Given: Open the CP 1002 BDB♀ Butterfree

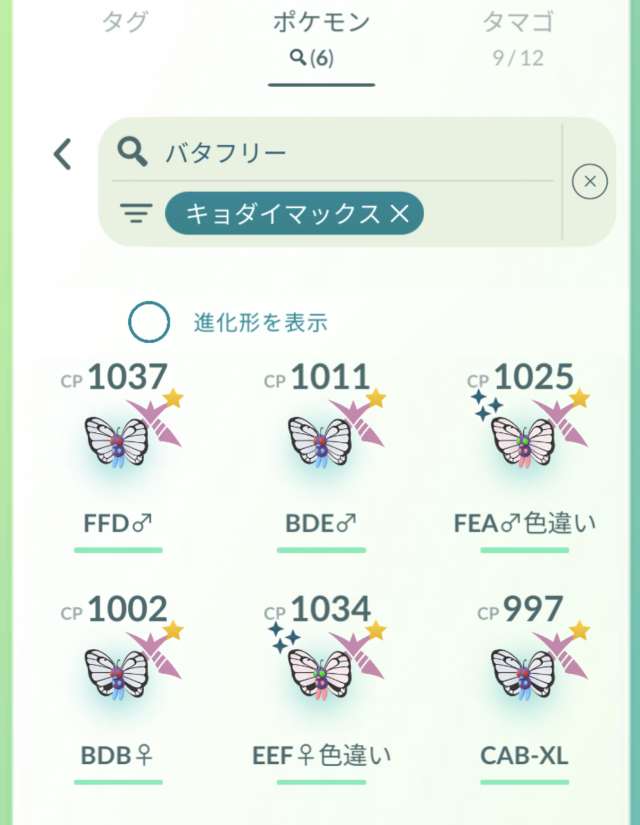Looking at the screenshot, I should [x=118, y=672].
